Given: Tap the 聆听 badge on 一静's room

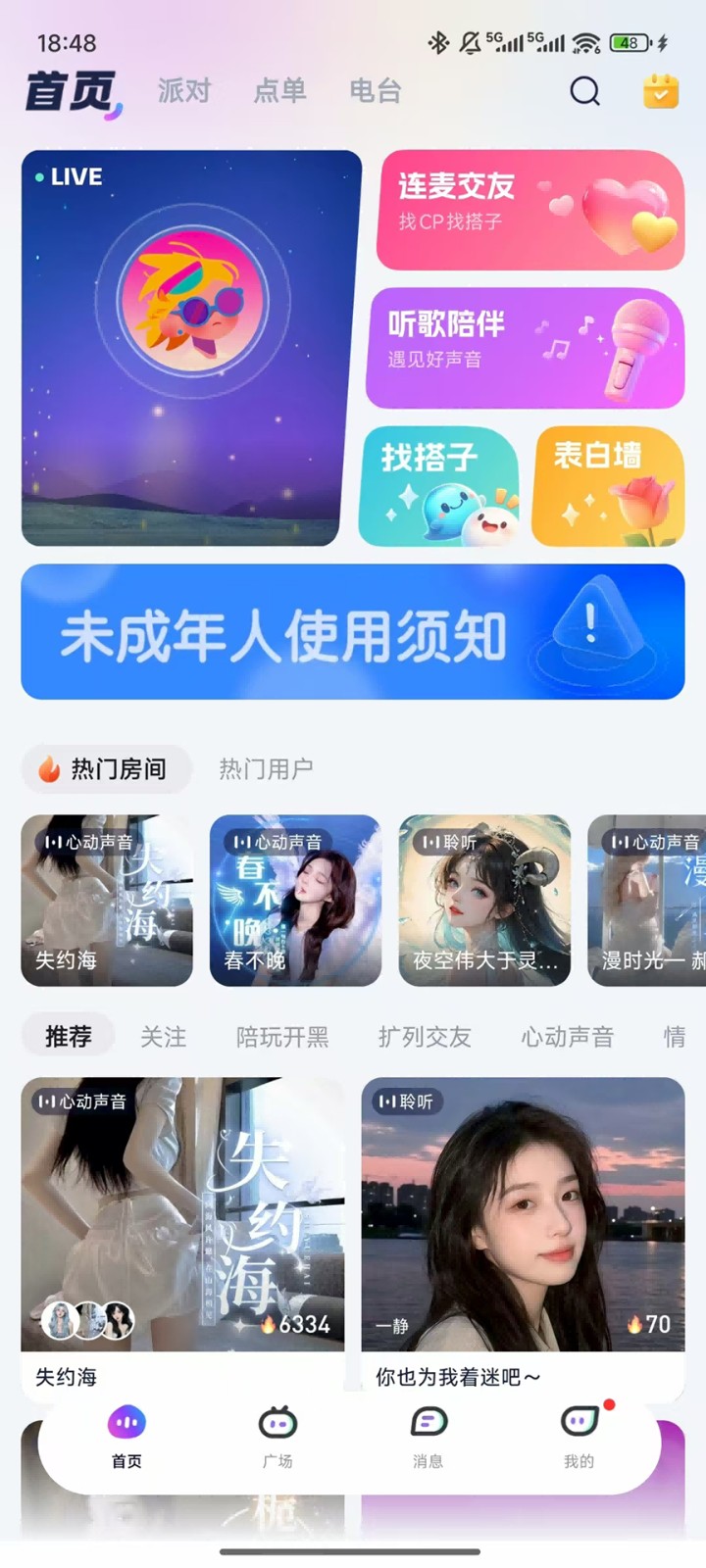Looking at the screenshot, I should point(409,1102).
